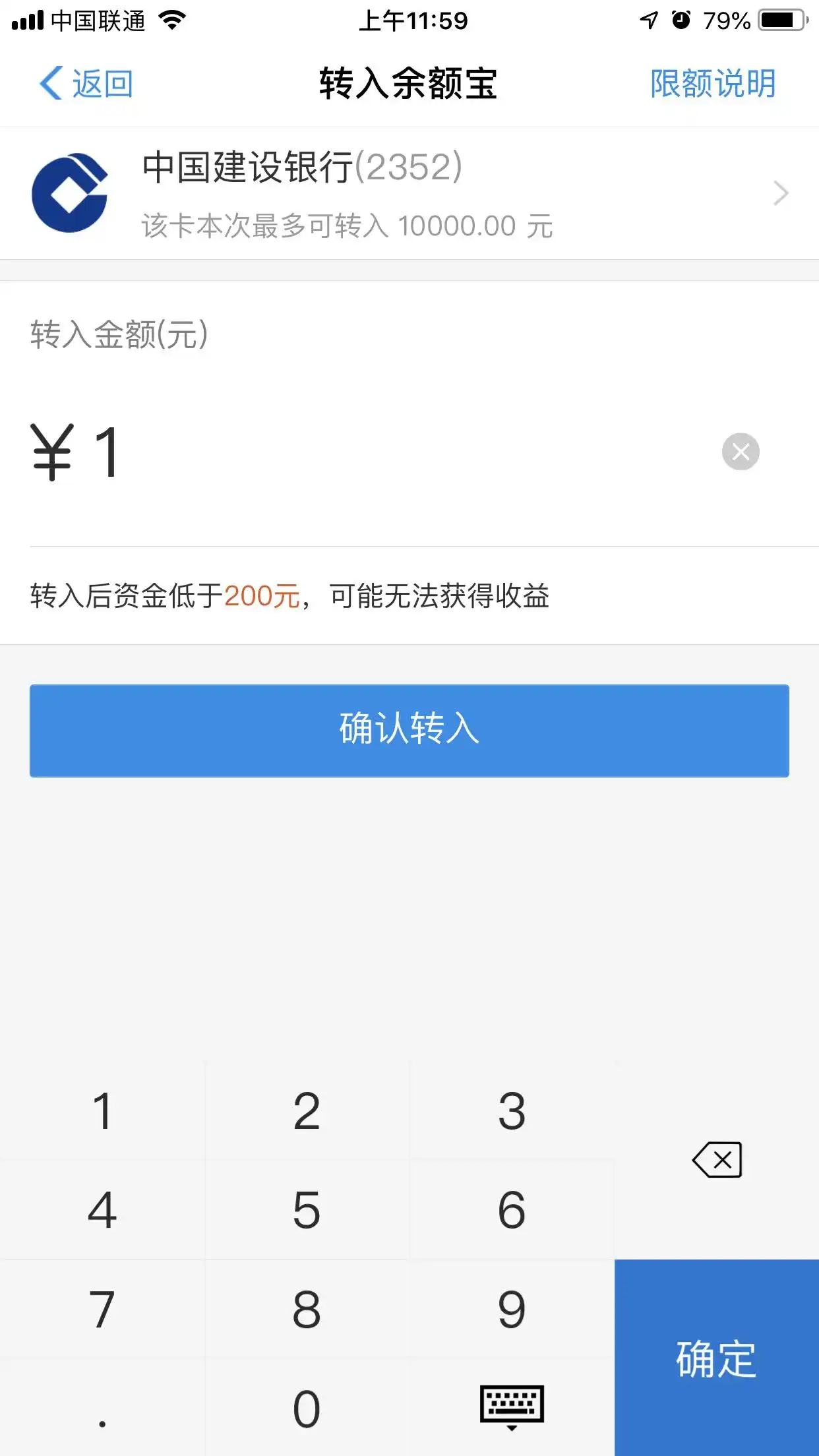This screenshot has width=819, height=1456.
Task: Expand the bank card details via chevron
Action: click(781, 193)
